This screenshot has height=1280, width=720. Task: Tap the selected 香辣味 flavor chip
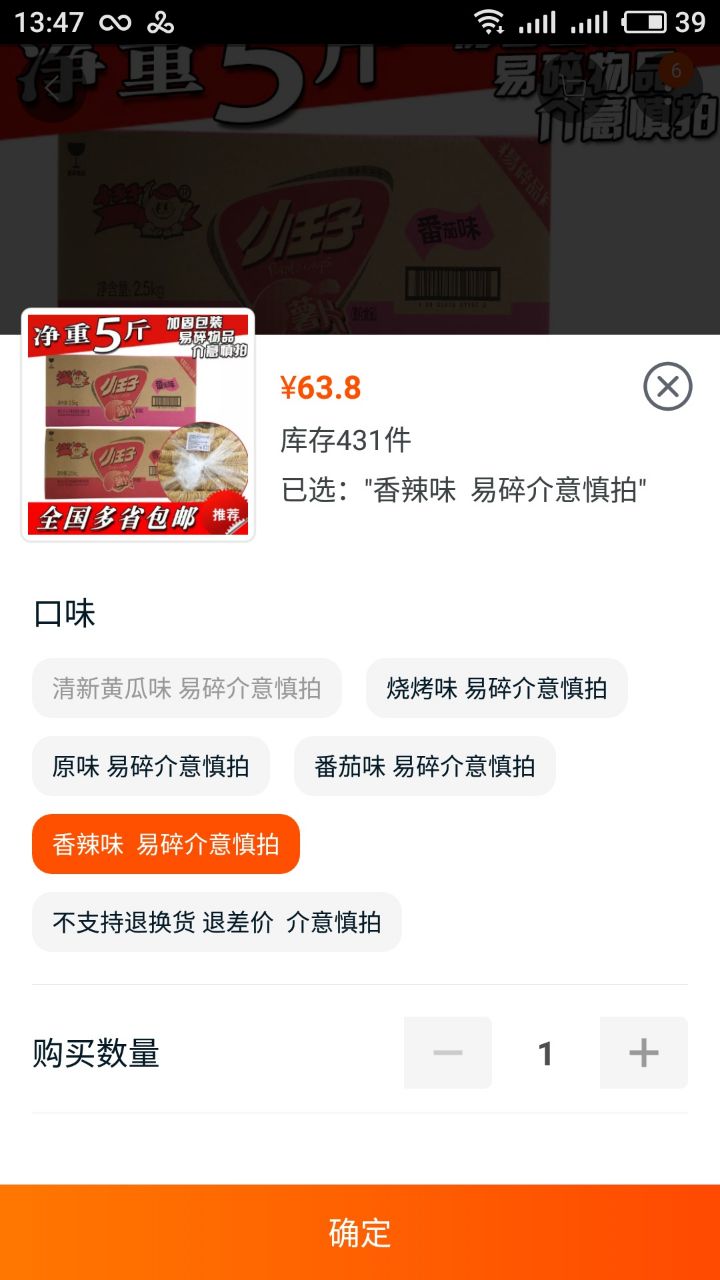pos(166,844)
